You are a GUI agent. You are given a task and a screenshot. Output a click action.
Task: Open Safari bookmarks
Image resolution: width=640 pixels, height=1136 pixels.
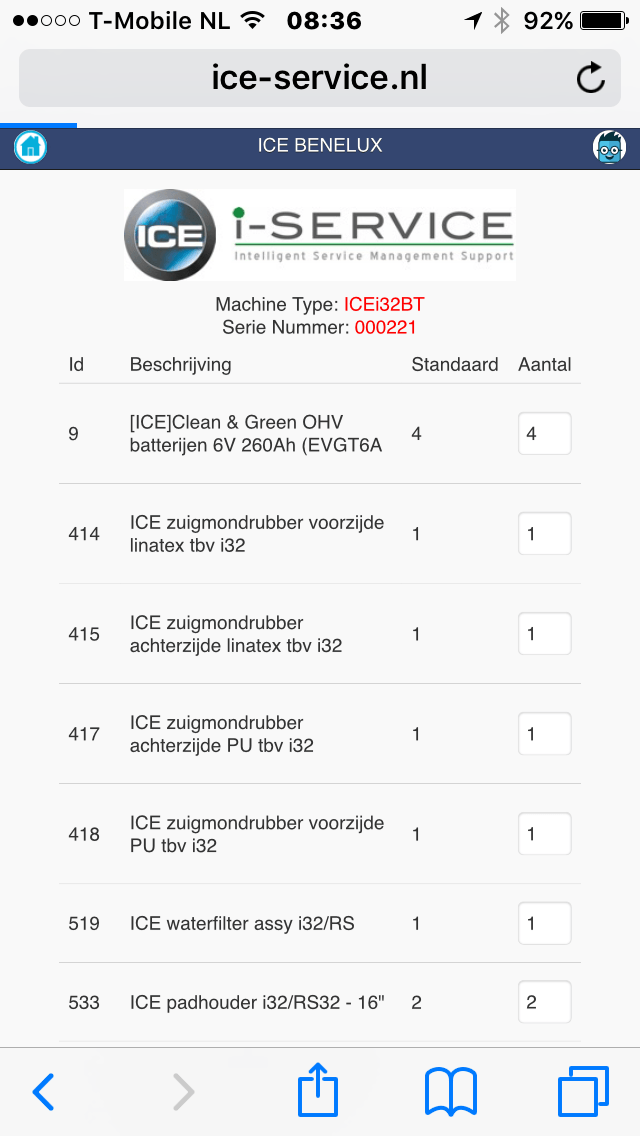click(x=450, y=1091)
